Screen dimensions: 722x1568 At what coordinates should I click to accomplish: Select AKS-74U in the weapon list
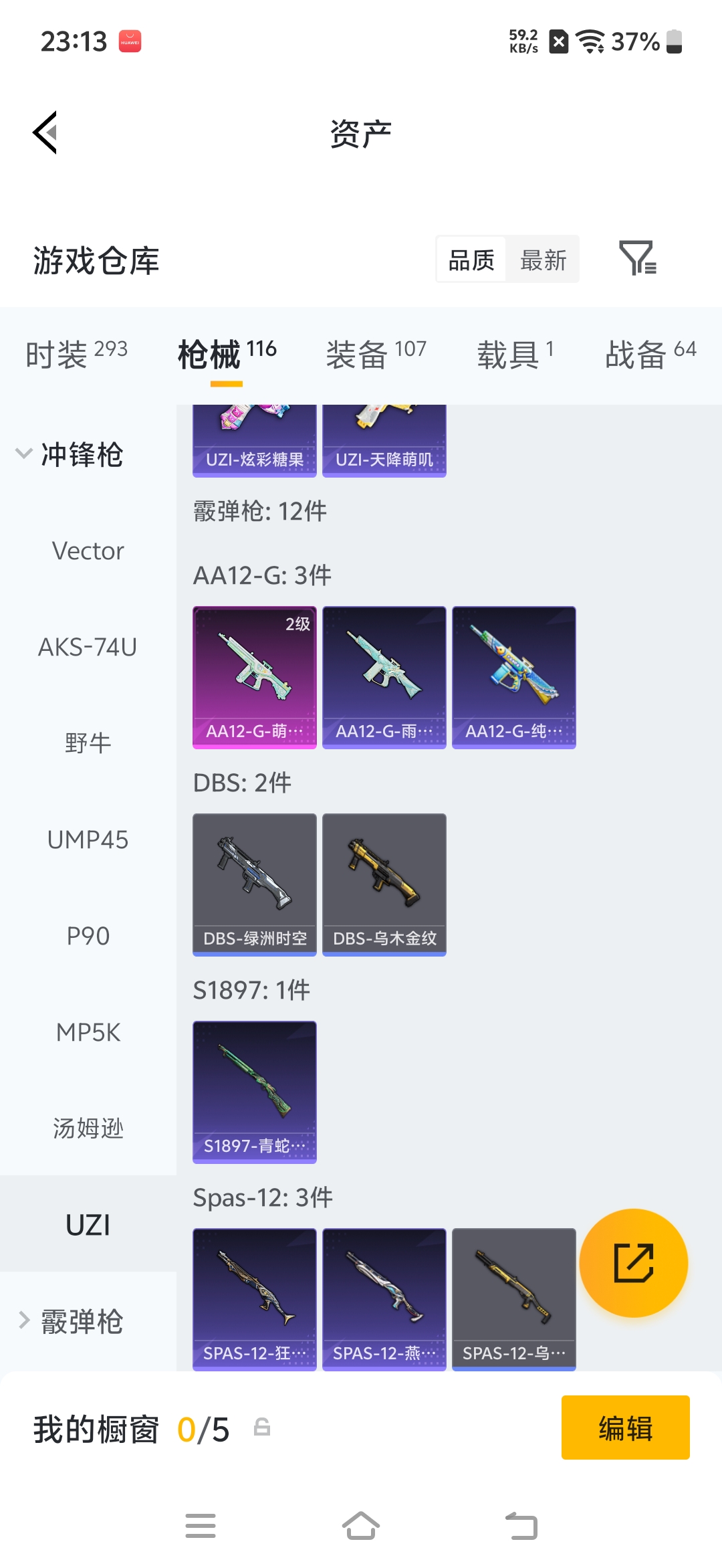(88, 648)
